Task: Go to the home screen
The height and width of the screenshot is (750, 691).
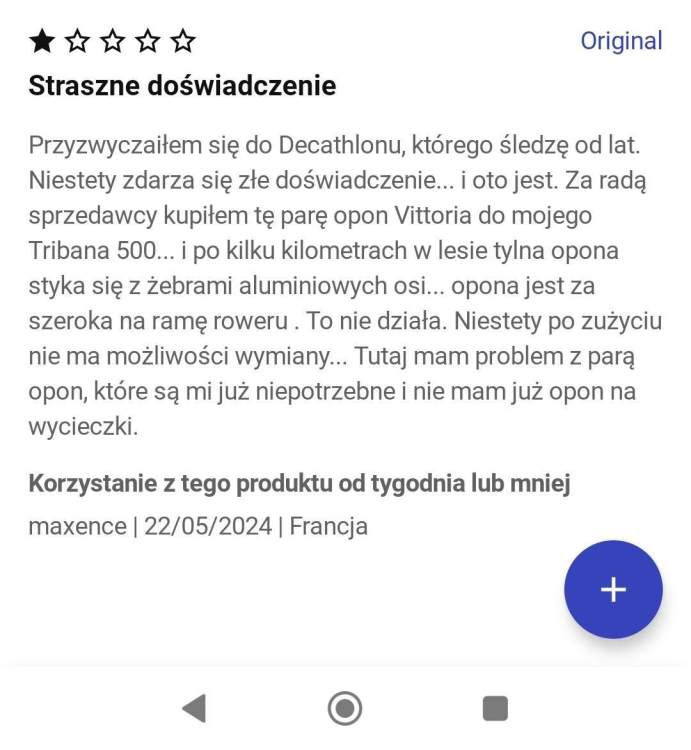Action: point(345,709)
